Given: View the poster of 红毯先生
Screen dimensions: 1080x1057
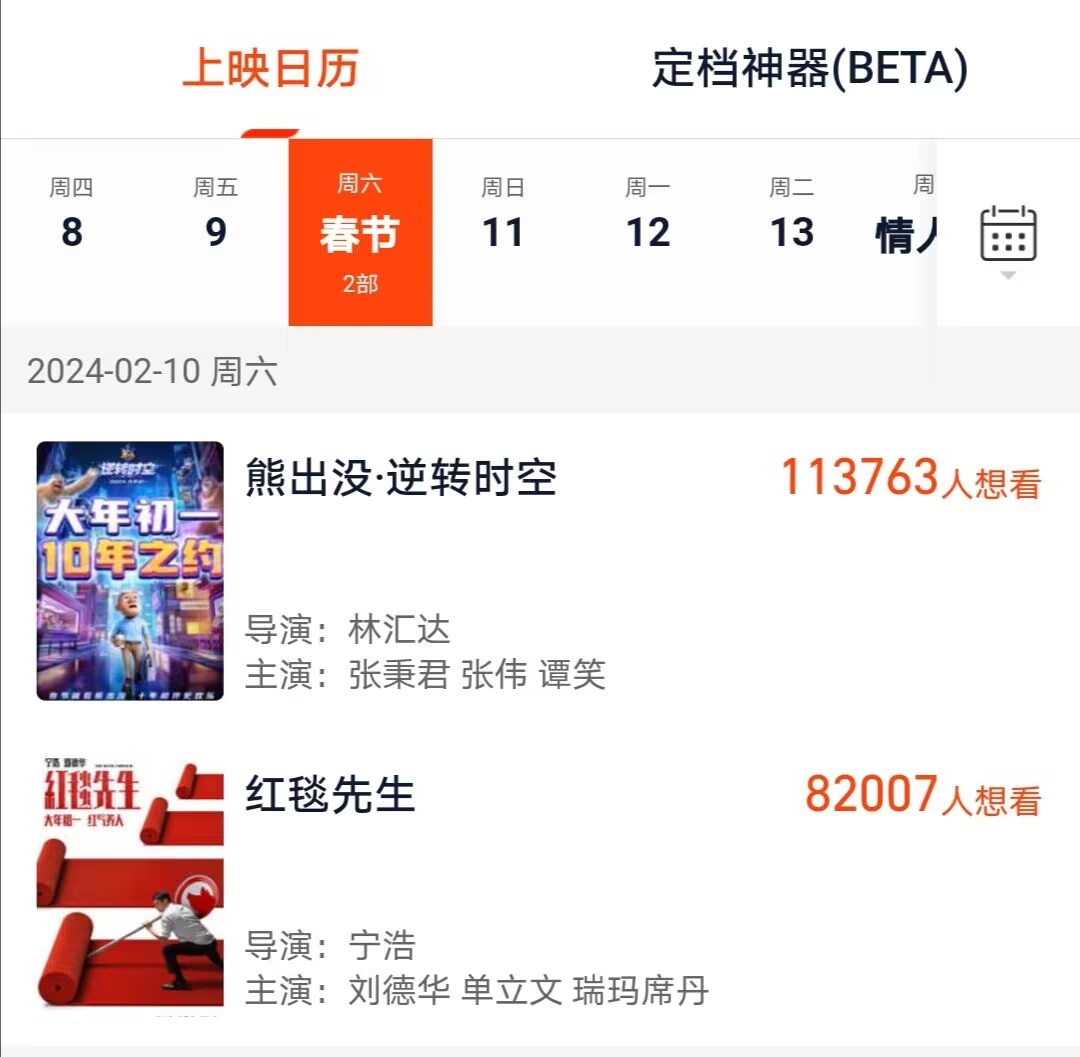Looking at the screenshot, I should coord(130,887).
